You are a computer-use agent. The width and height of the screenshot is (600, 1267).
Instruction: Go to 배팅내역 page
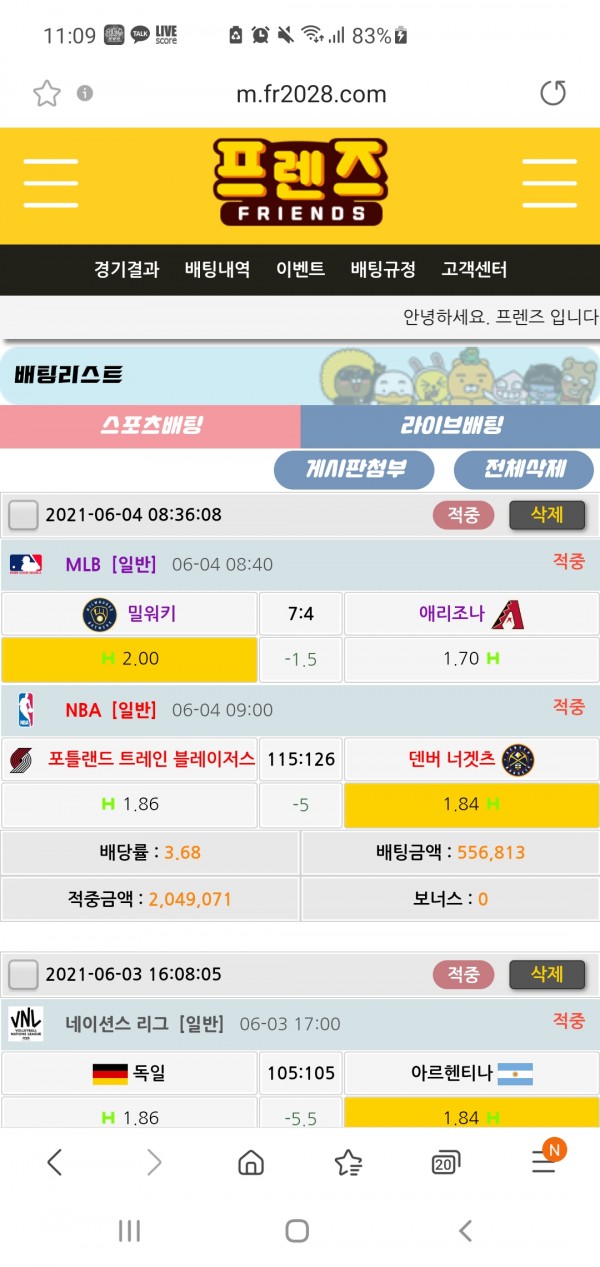tap(217, 269)
